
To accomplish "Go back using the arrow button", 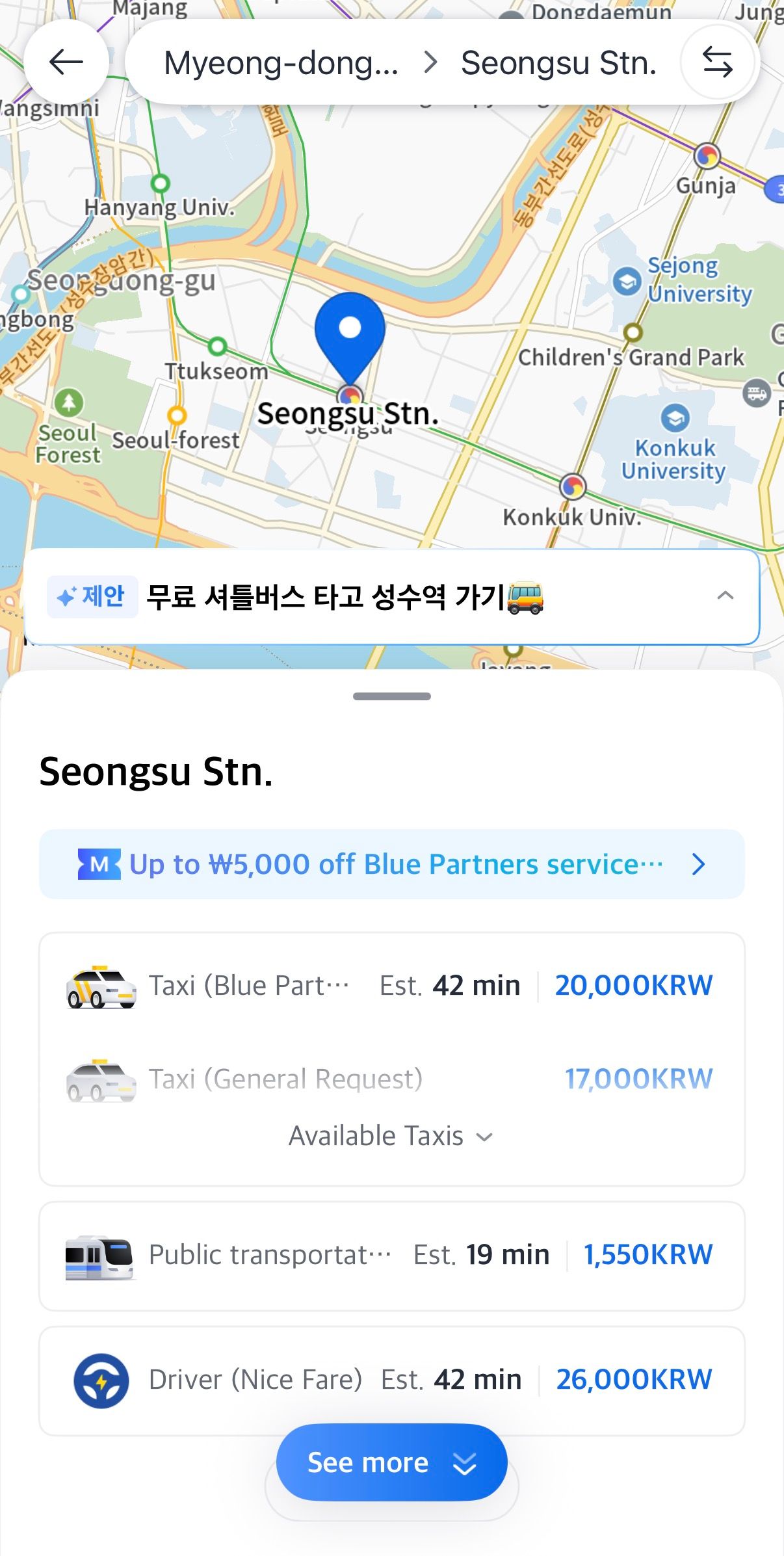I will (x=66, y=62).
